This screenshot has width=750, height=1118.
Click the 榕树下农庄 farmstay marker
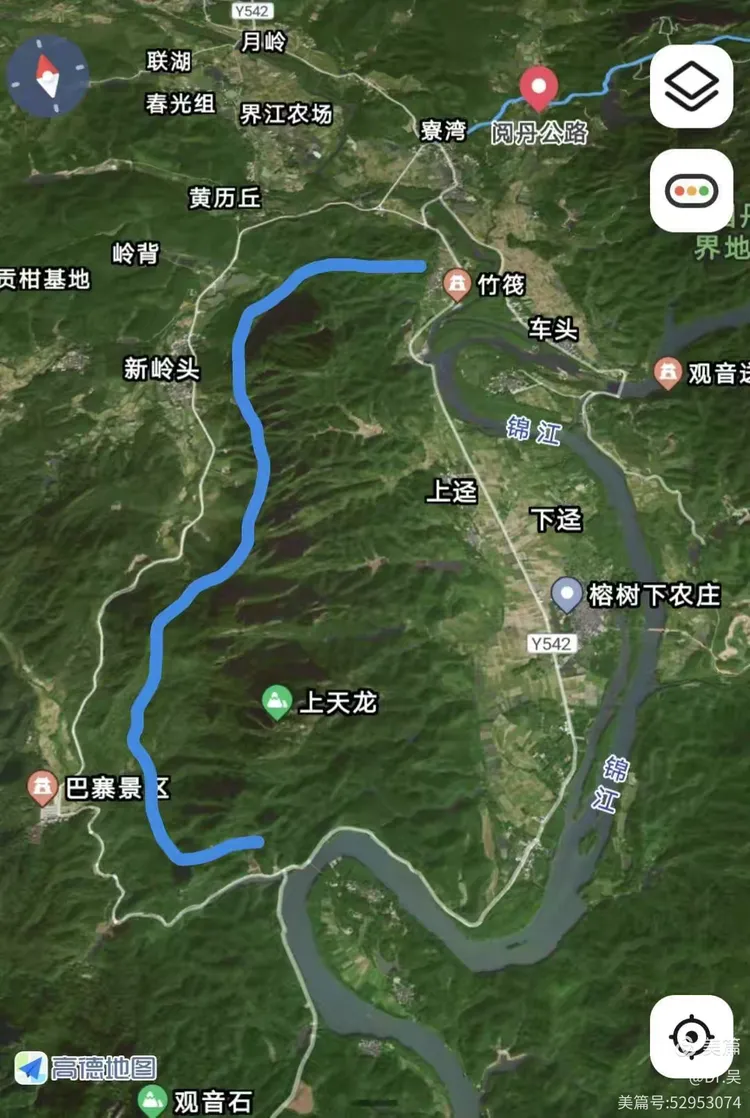pyautogui.click(x=565, y=591)
